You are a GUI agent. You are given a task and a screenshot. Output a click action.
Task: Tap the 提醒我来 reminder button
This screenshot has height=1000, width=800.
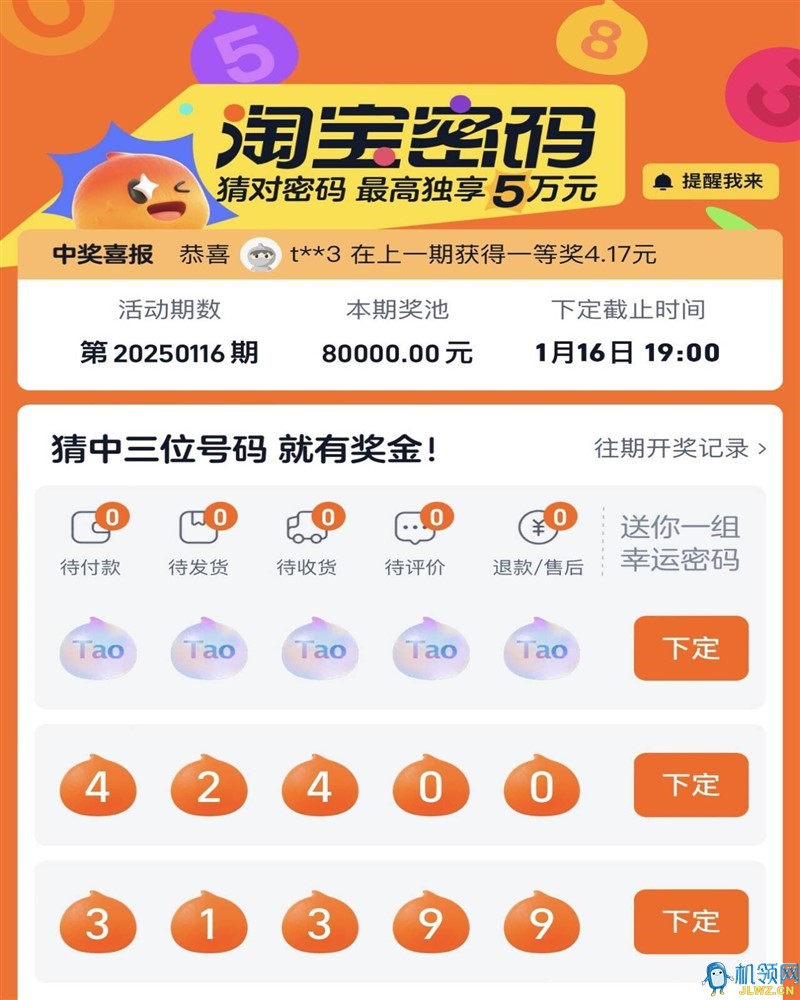[709, 181]
